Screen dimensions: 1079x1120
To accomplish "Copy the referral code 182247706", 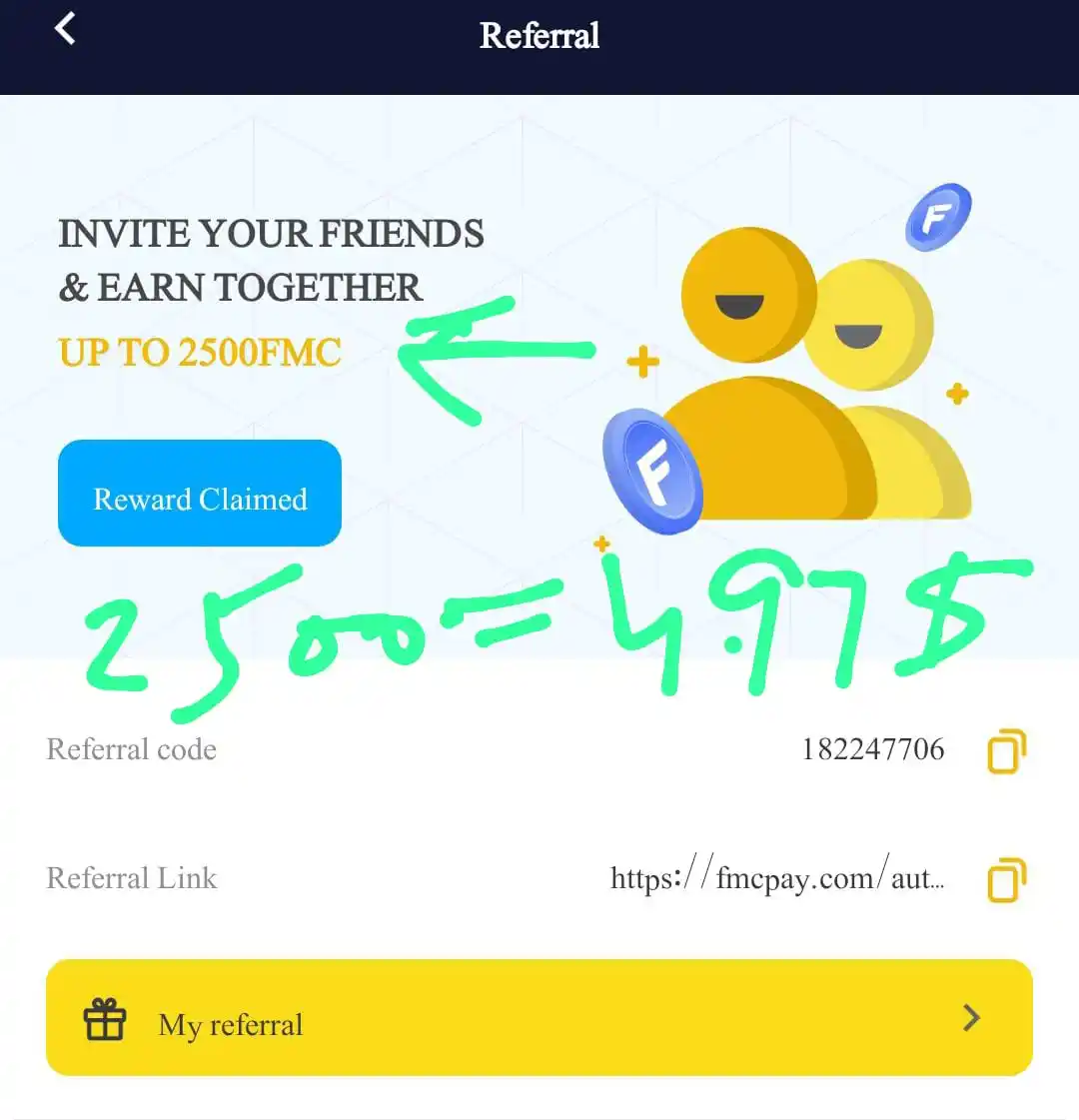I will point(1006,751).
